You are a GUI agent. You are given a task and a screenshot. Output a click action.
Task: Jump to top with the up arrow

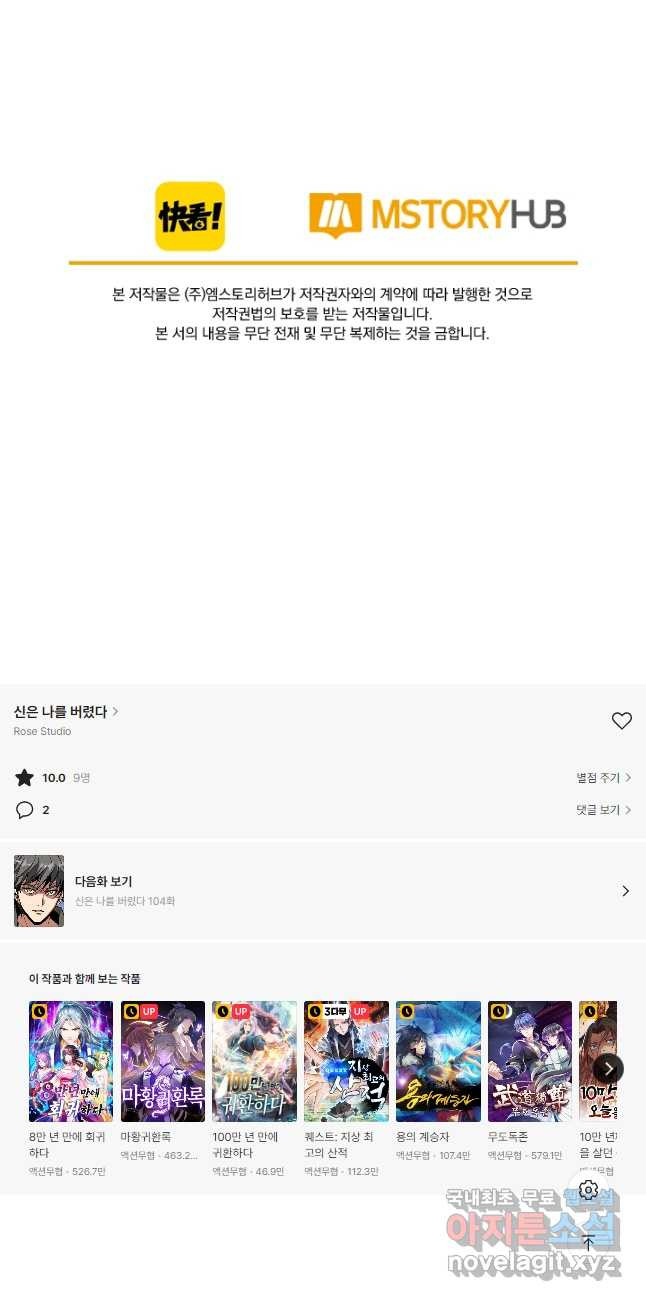(x=589, y=1243)
